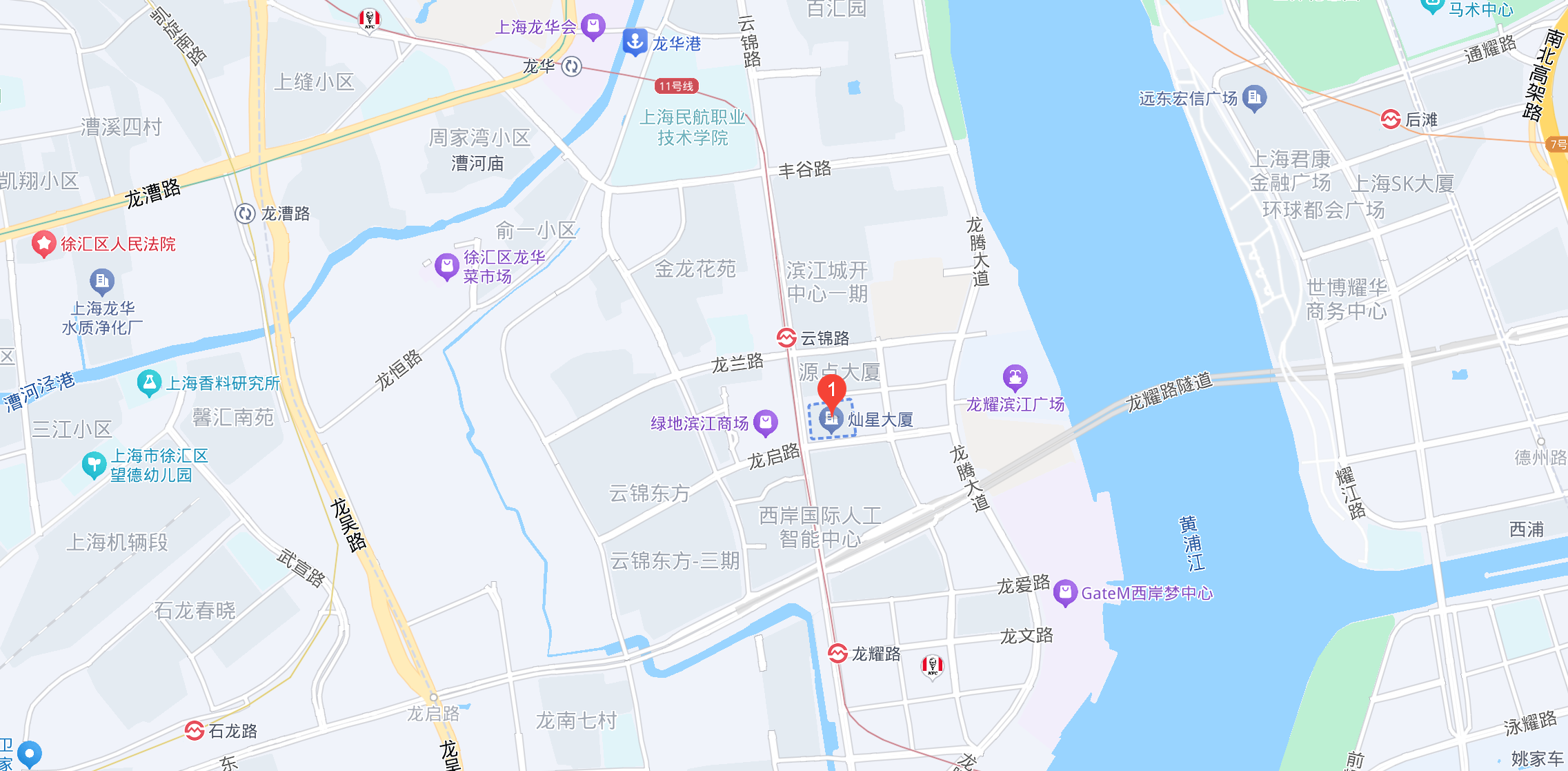This screenshot has height=771, width=1568.
Task: Open 徐汇区龙华菜市场 marker
Action: [446, 266]
